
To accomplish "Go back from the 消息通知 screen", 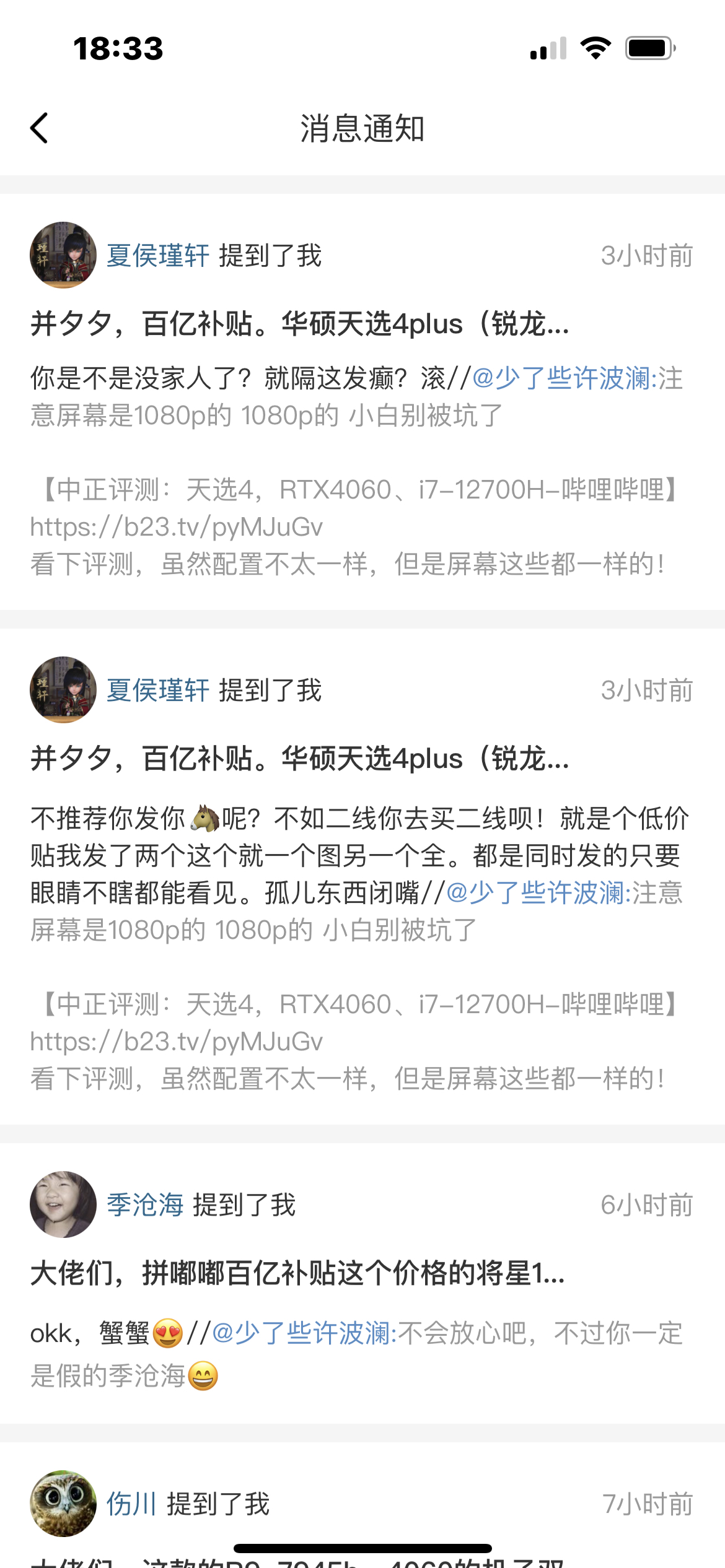I will click(39, 128).
